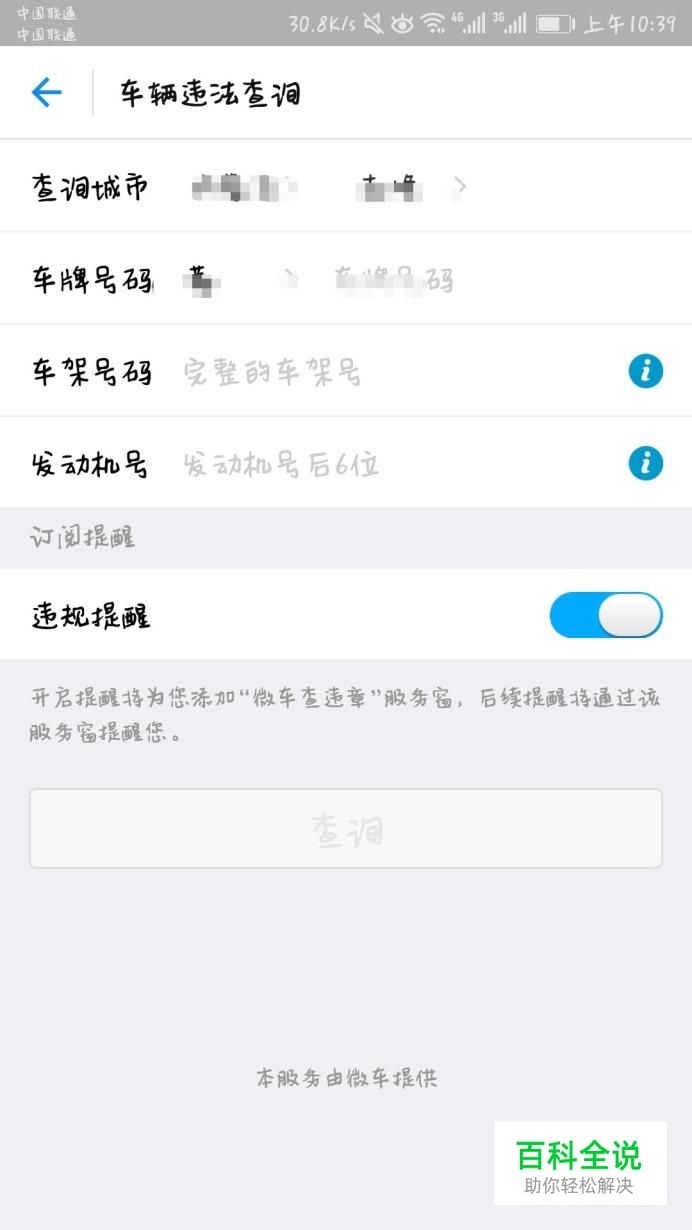Show info about 发动机号

pyautogui.click(x=645, y=463)
